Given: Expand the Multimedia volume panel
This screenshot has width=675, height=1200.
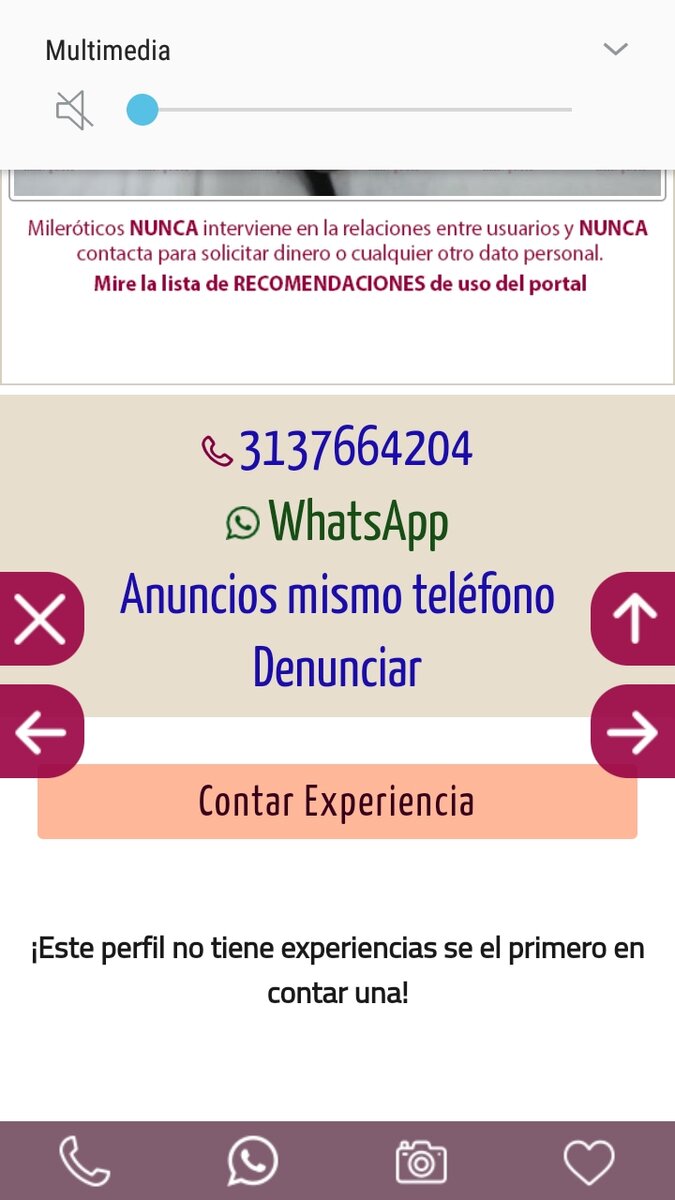Looking at the screenshot, I should pyautogui.click(x=615, y=49).
